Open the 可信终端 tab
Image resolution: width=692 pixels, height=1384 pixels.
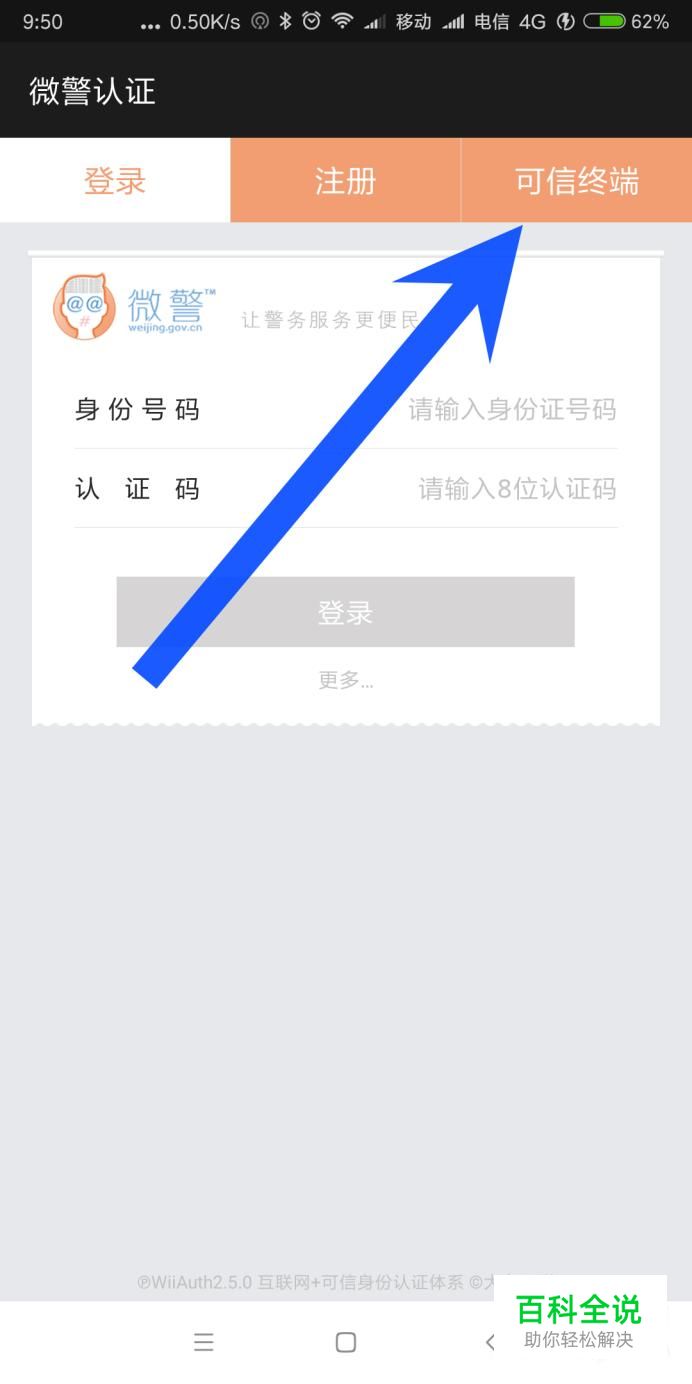[x=576, y=180]
